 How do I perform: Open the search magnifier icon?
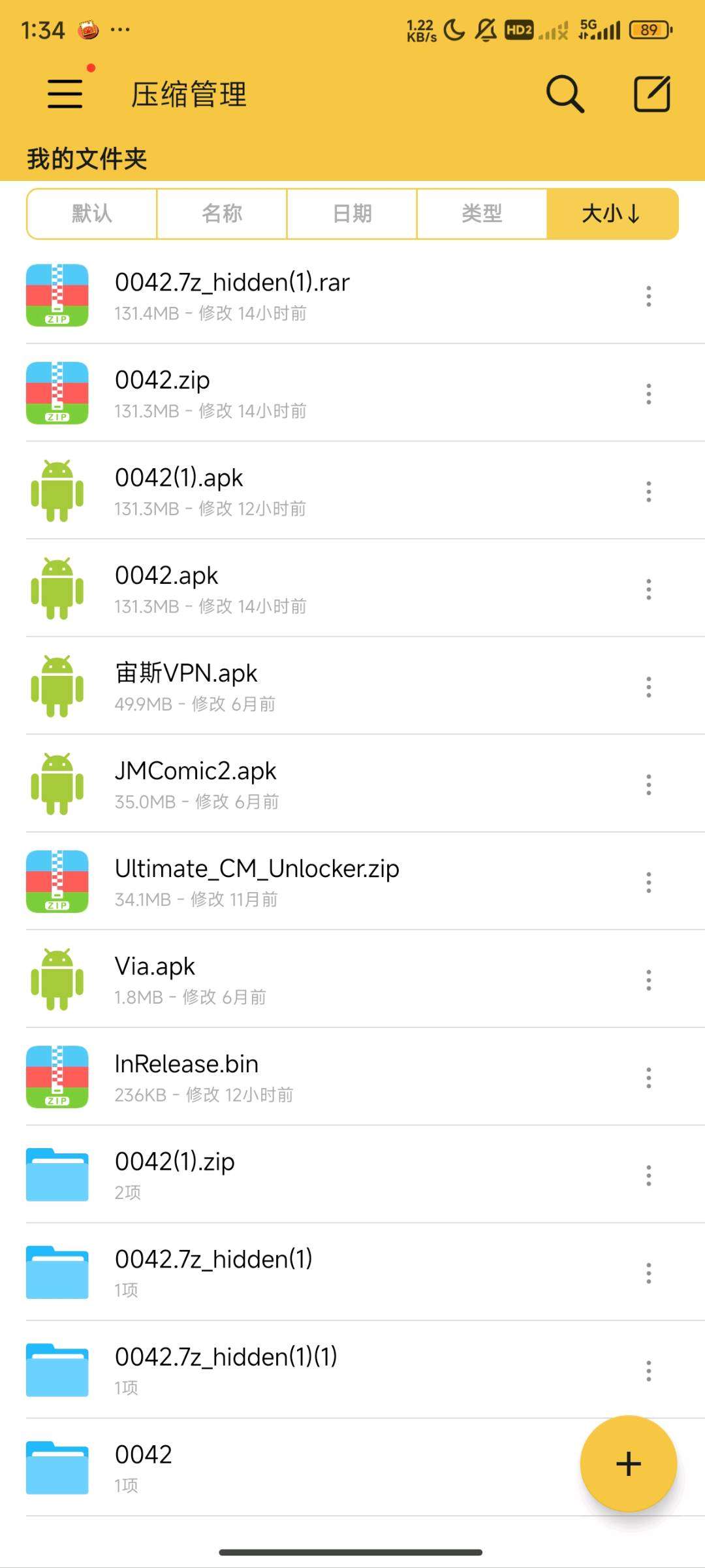[565, 94]
